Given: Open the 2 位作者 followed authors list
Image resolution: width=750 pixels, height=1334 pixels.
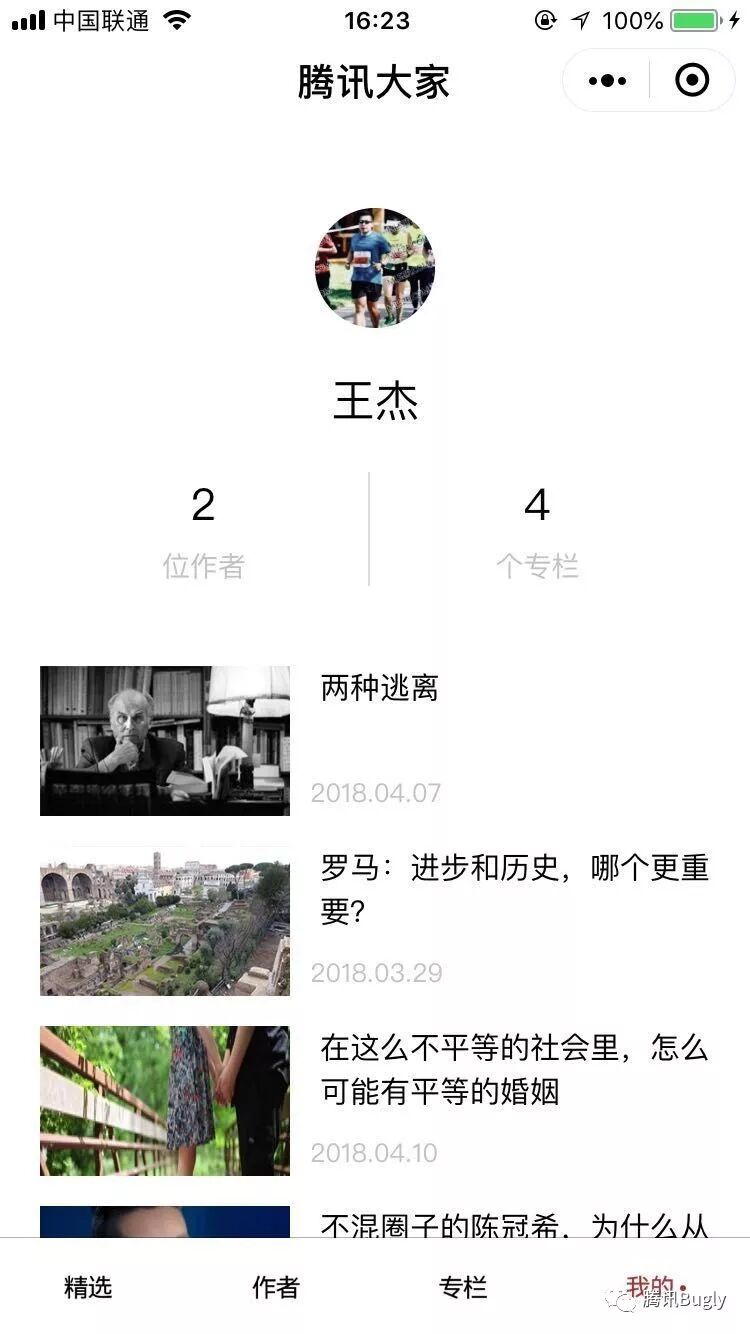Looking at the screenshot, I should [x=203, y=530].
